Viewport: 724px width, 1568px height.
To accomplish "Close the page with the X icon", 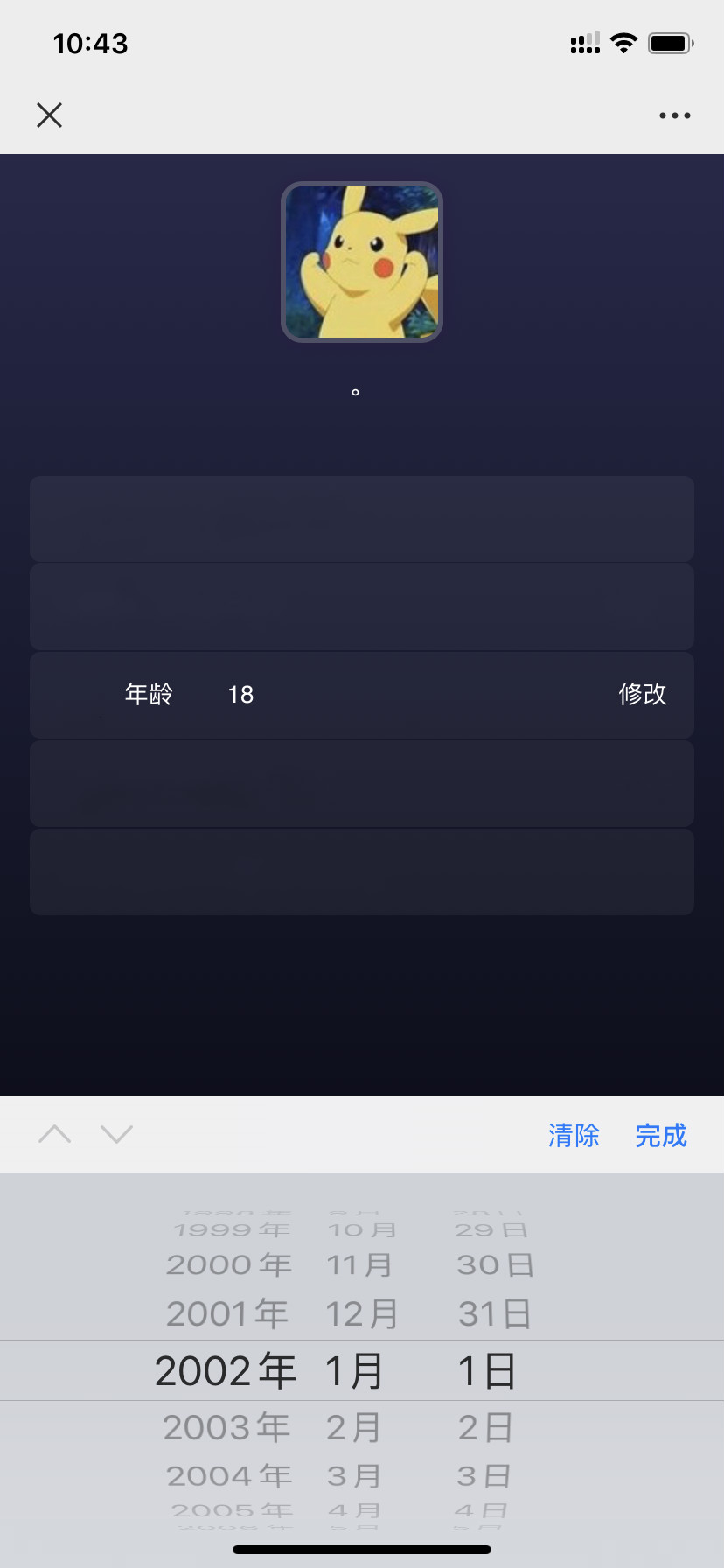I will (50, 115).
